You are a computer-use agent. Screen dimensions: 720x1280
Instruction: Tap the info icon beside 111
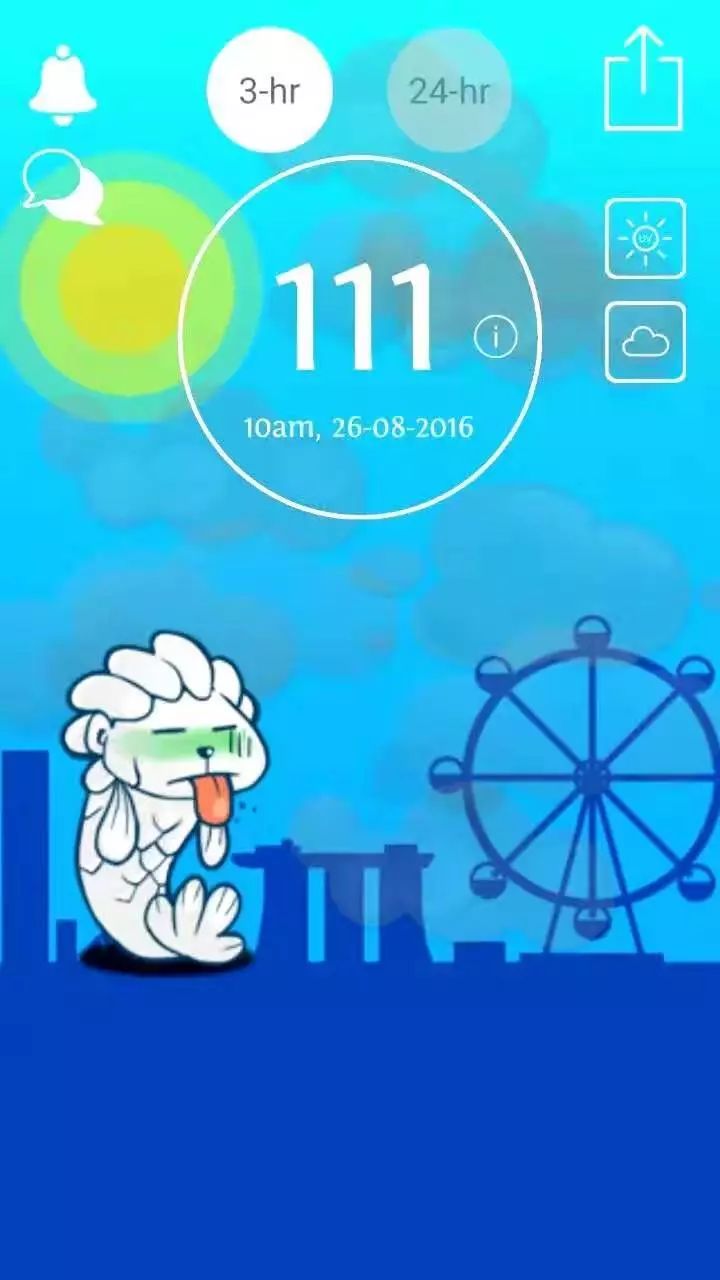pyautogui.click(x=495, y=338)
